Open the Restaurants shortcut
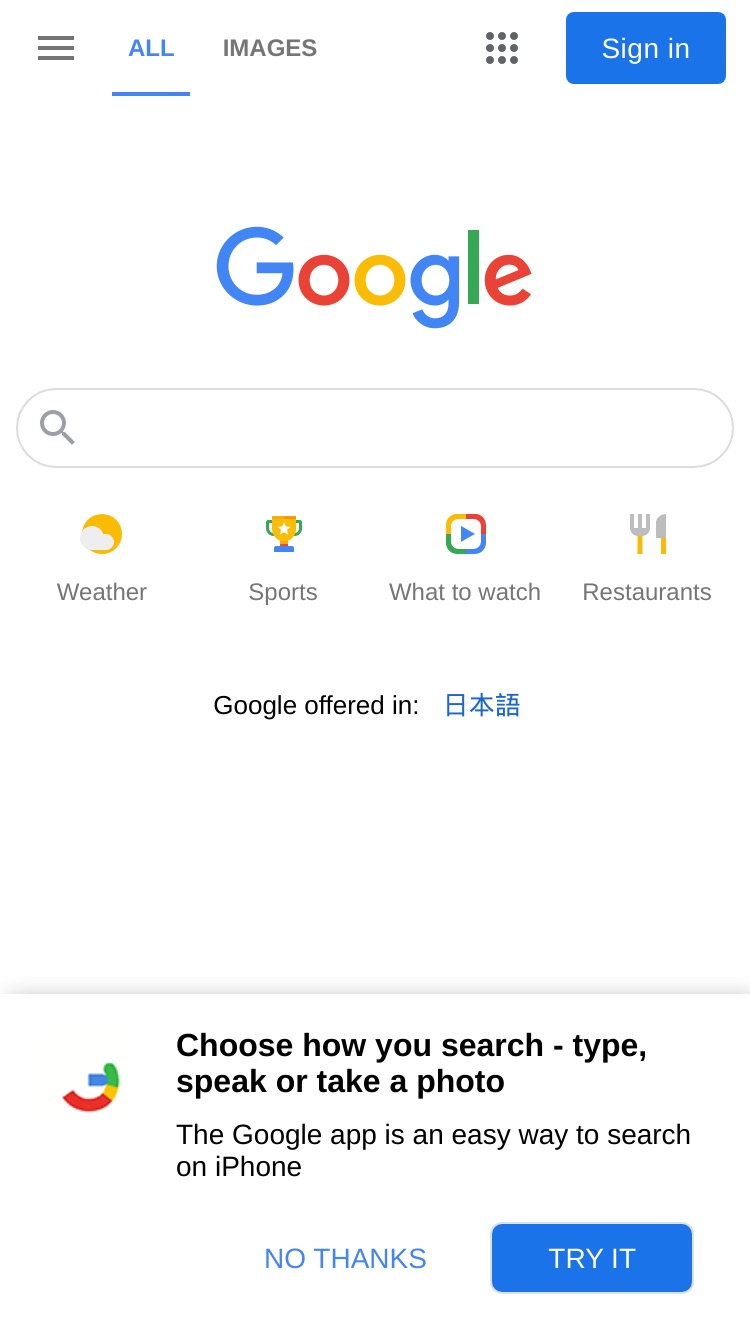750x1334 pixels. [647, 559]
